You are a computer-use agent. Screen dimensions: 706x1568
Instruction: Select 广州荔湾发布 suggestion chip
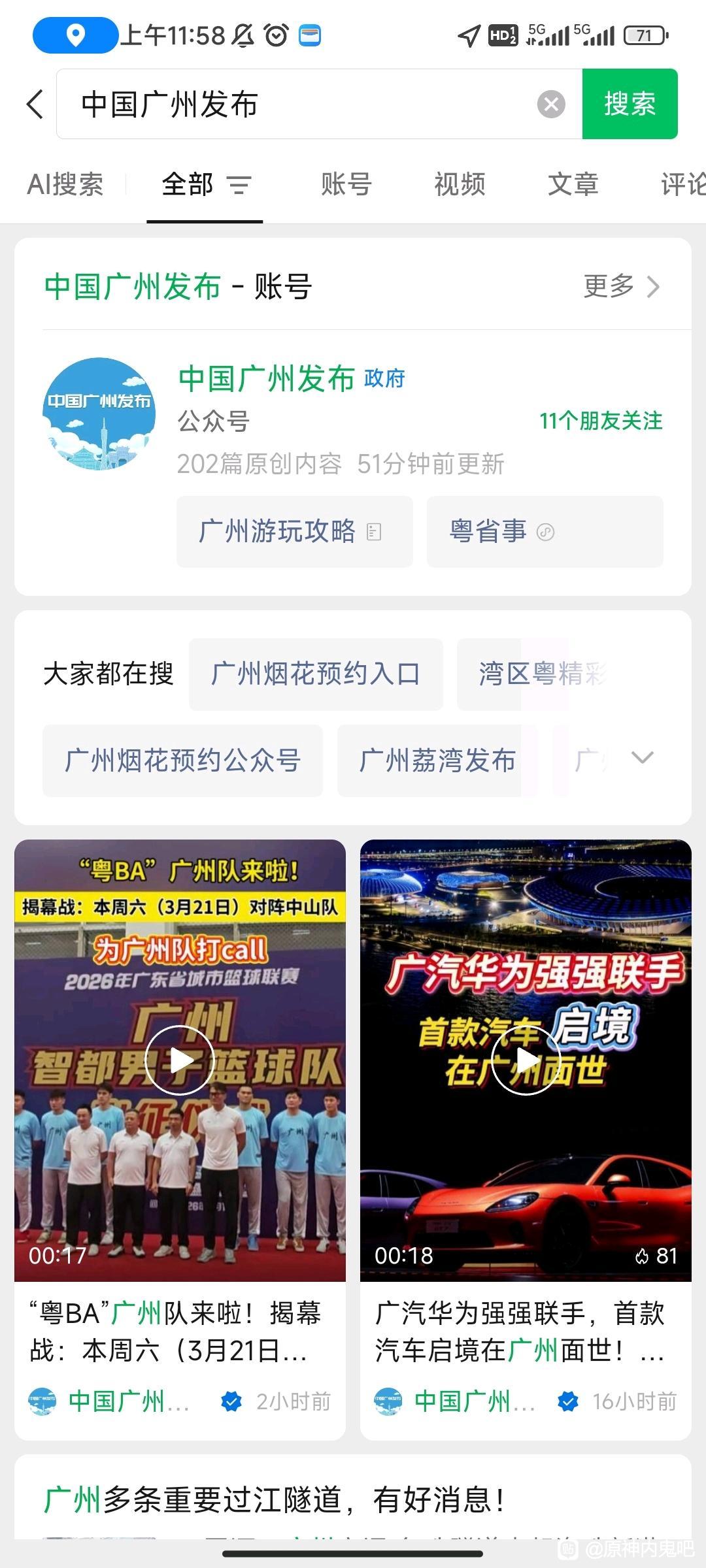click(437, 760)
